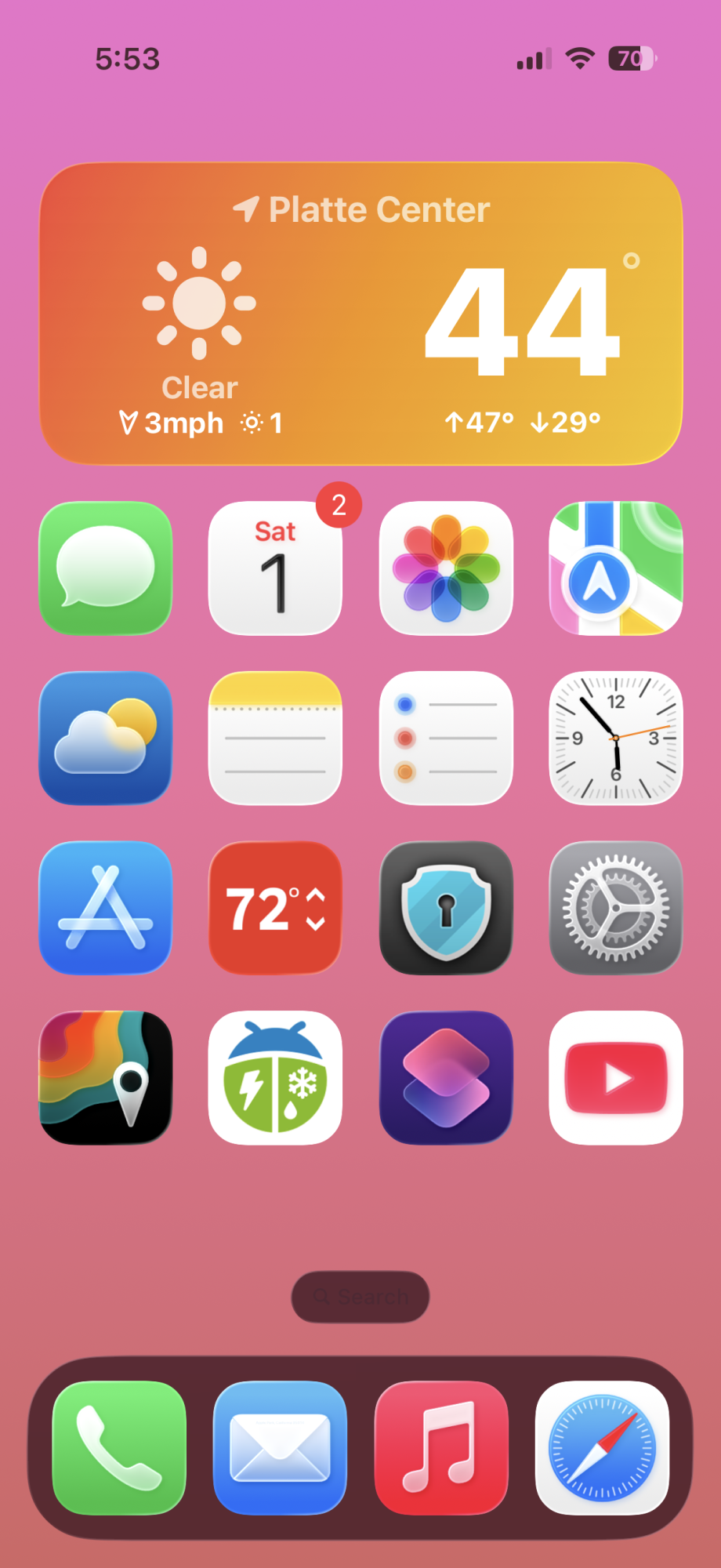Screen dimensions: 721x1568
Task: Open the Notes app
Action: pyautogui.click(x=275, y=738)
